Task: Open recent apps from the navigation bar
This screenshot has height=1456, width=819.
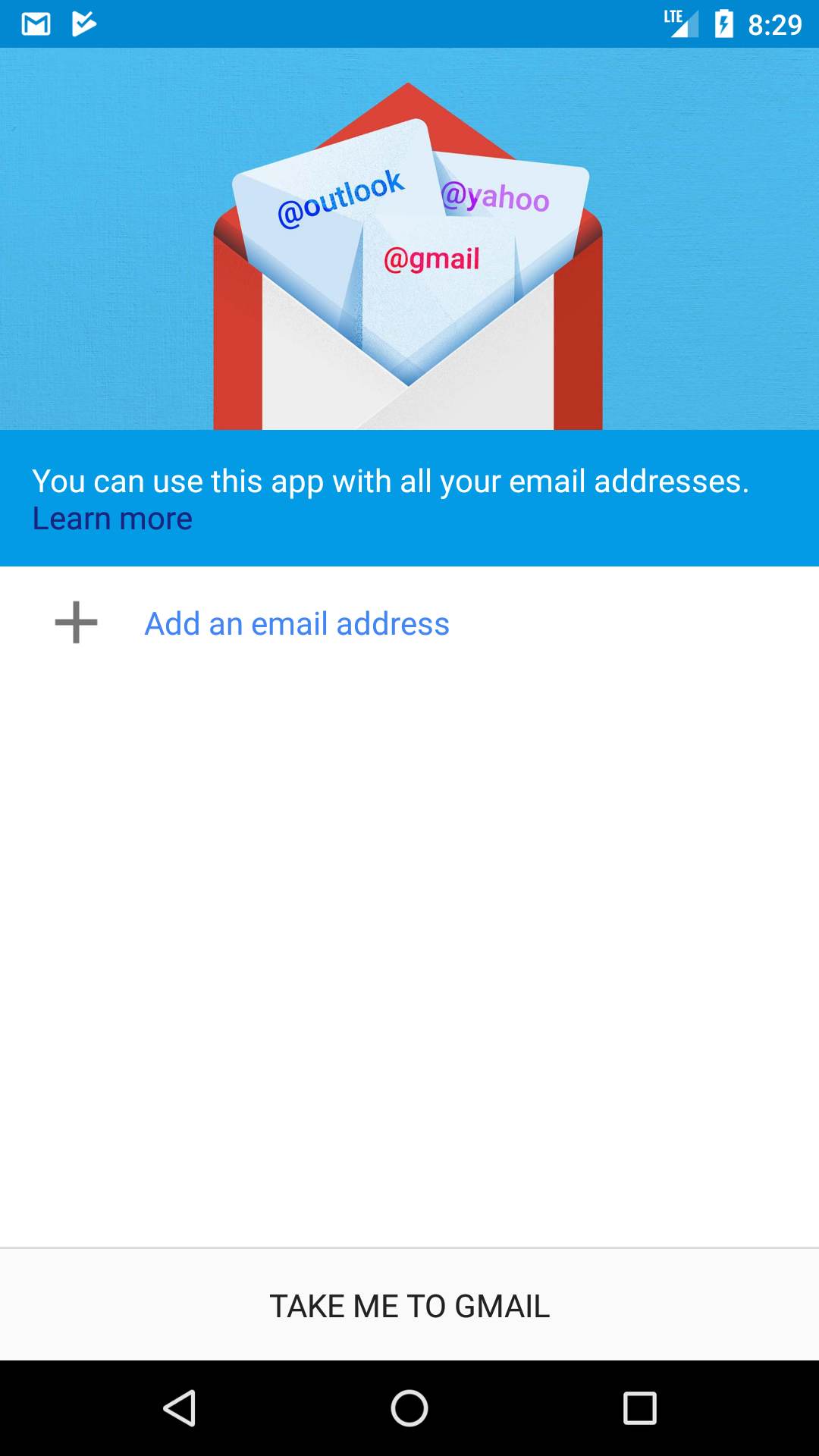Action: click(639, 1408)
